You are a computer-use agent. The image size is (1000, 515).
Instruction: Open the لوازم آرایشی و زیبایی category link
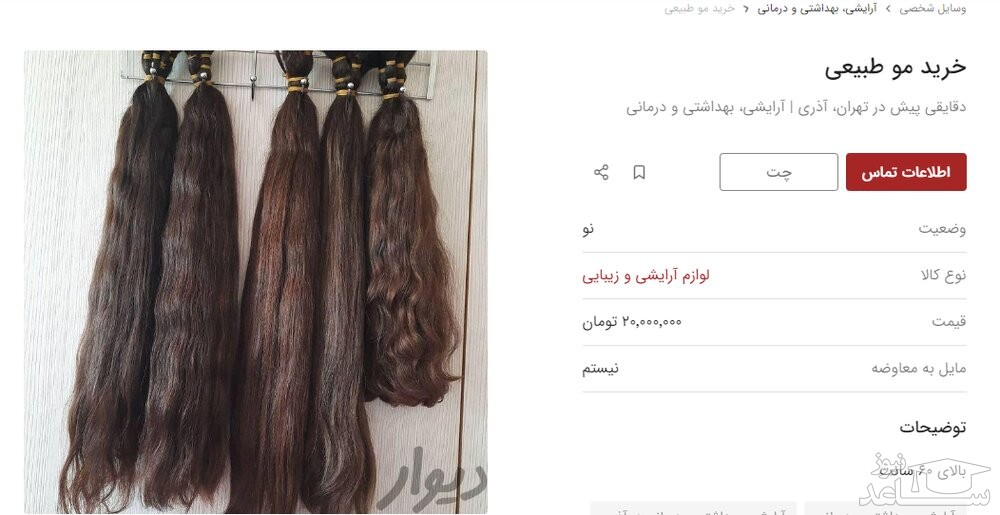click(646, 275)
